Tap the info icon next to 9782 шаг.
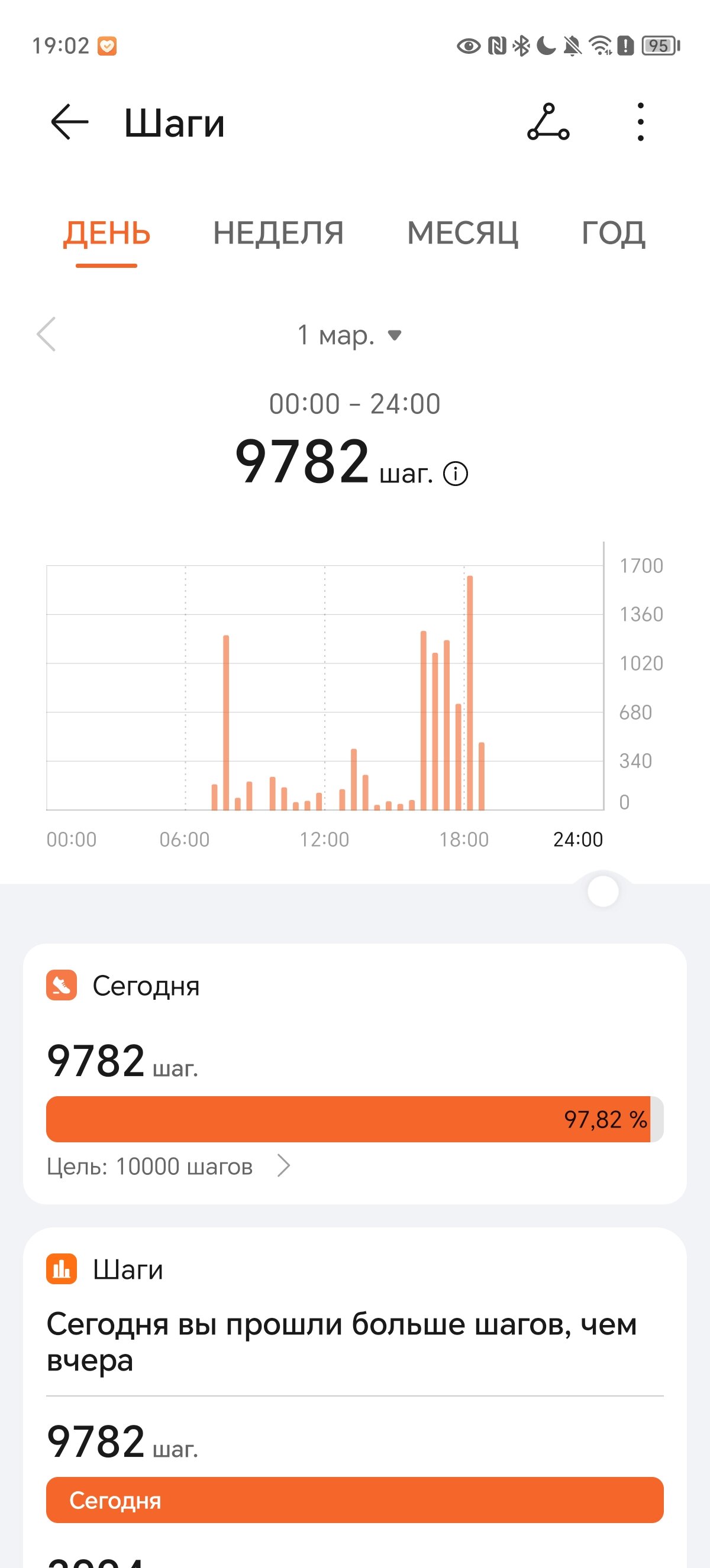 coord(456,474)
